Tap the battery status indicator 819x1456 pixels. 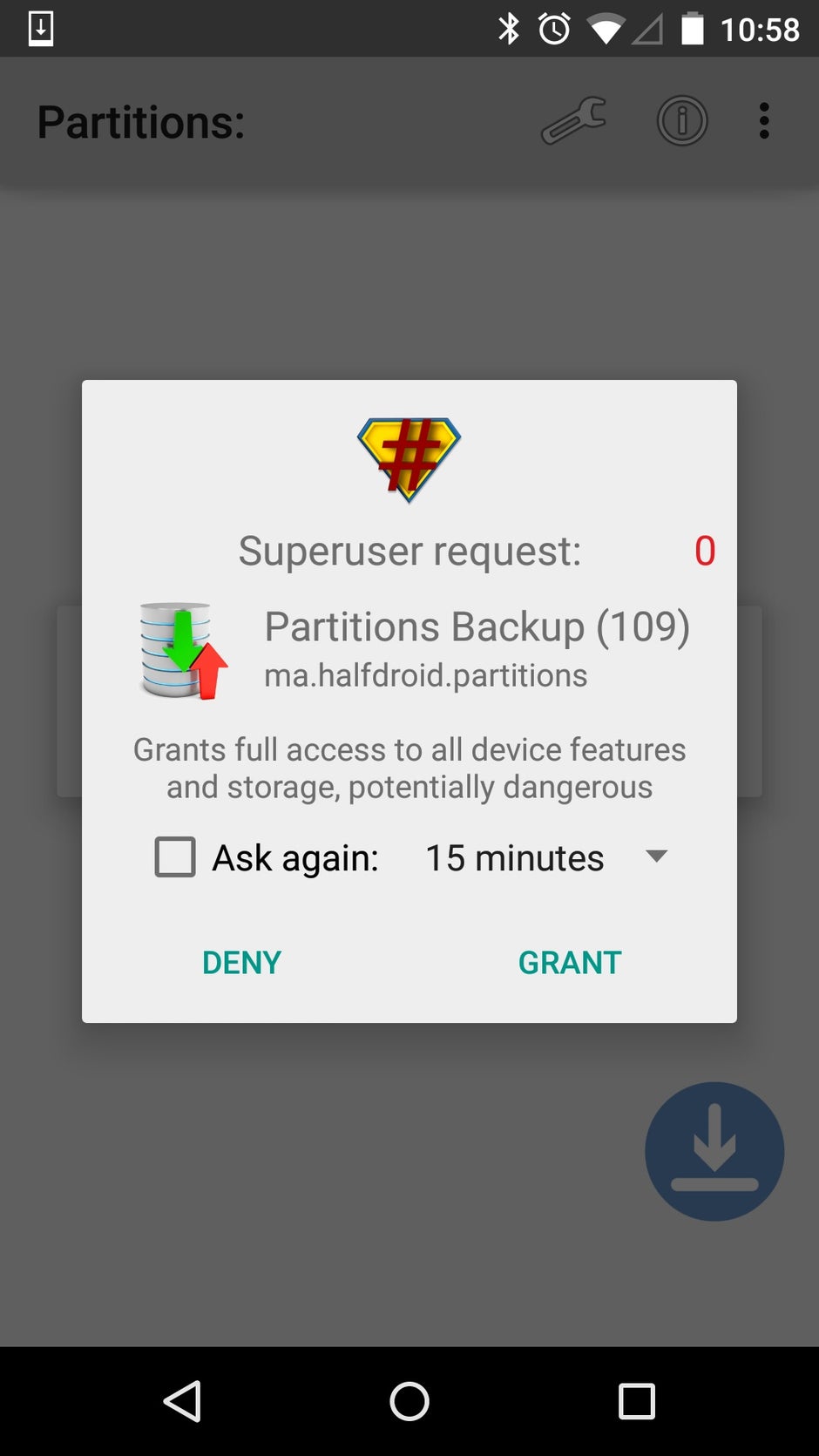(x=693, y=28)
